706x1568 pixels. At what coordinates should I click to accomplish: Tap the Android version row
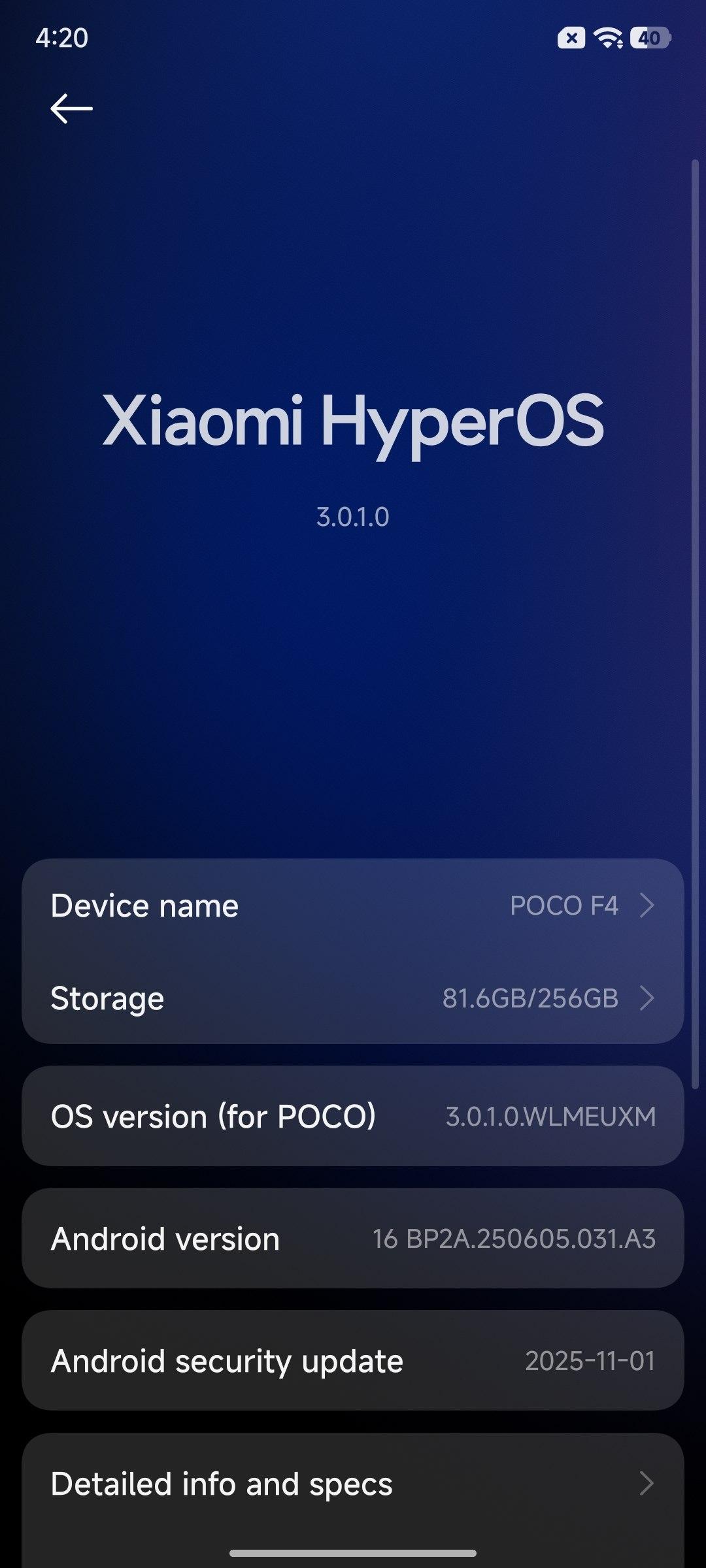point(353,1239)
